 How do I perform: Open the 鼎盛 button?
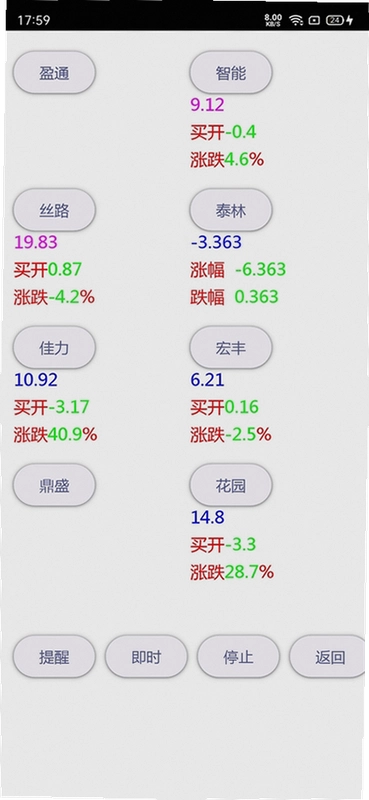coord(54,485)
